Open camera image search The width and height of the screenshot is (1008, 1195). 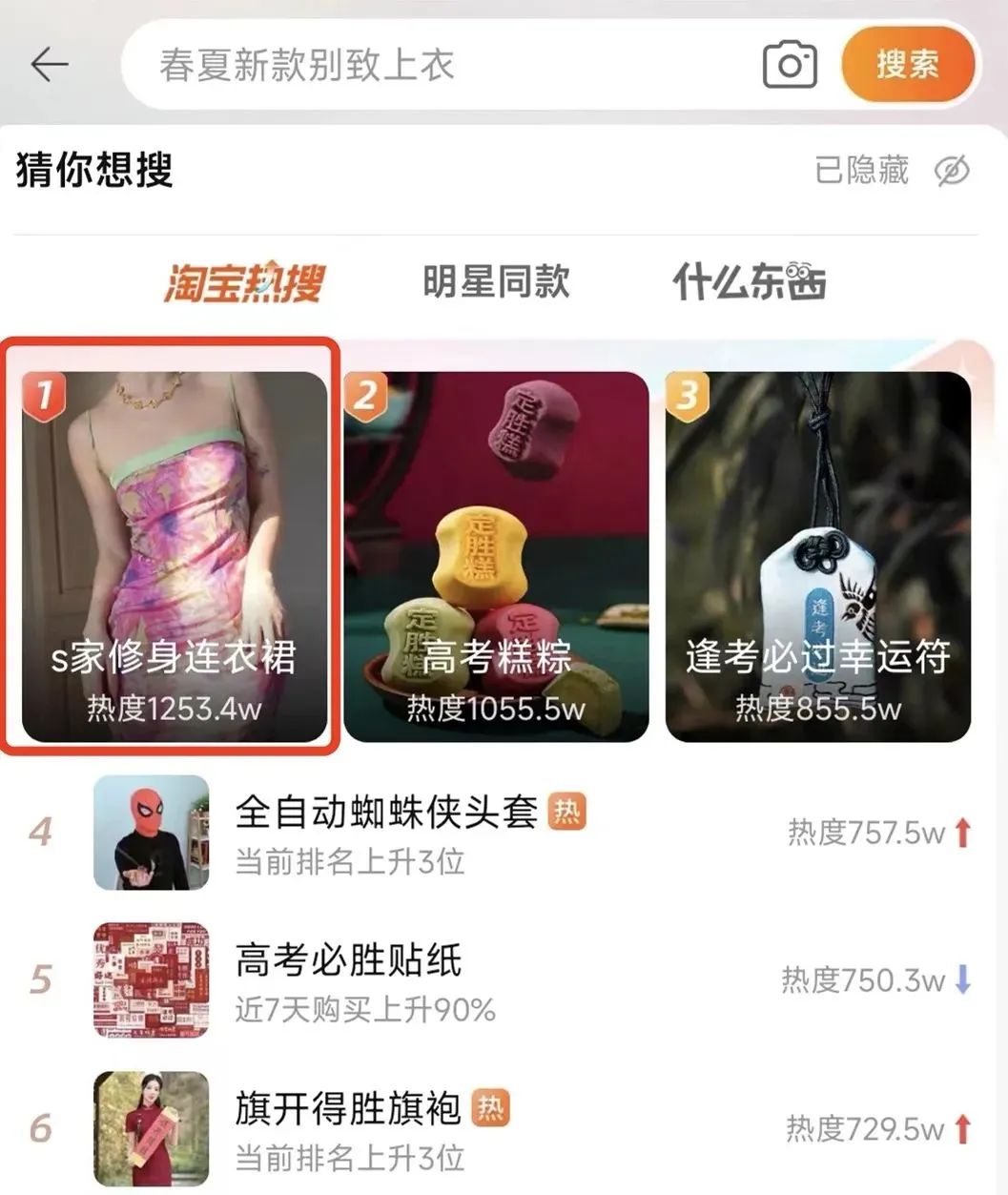[x=790, y=65]
